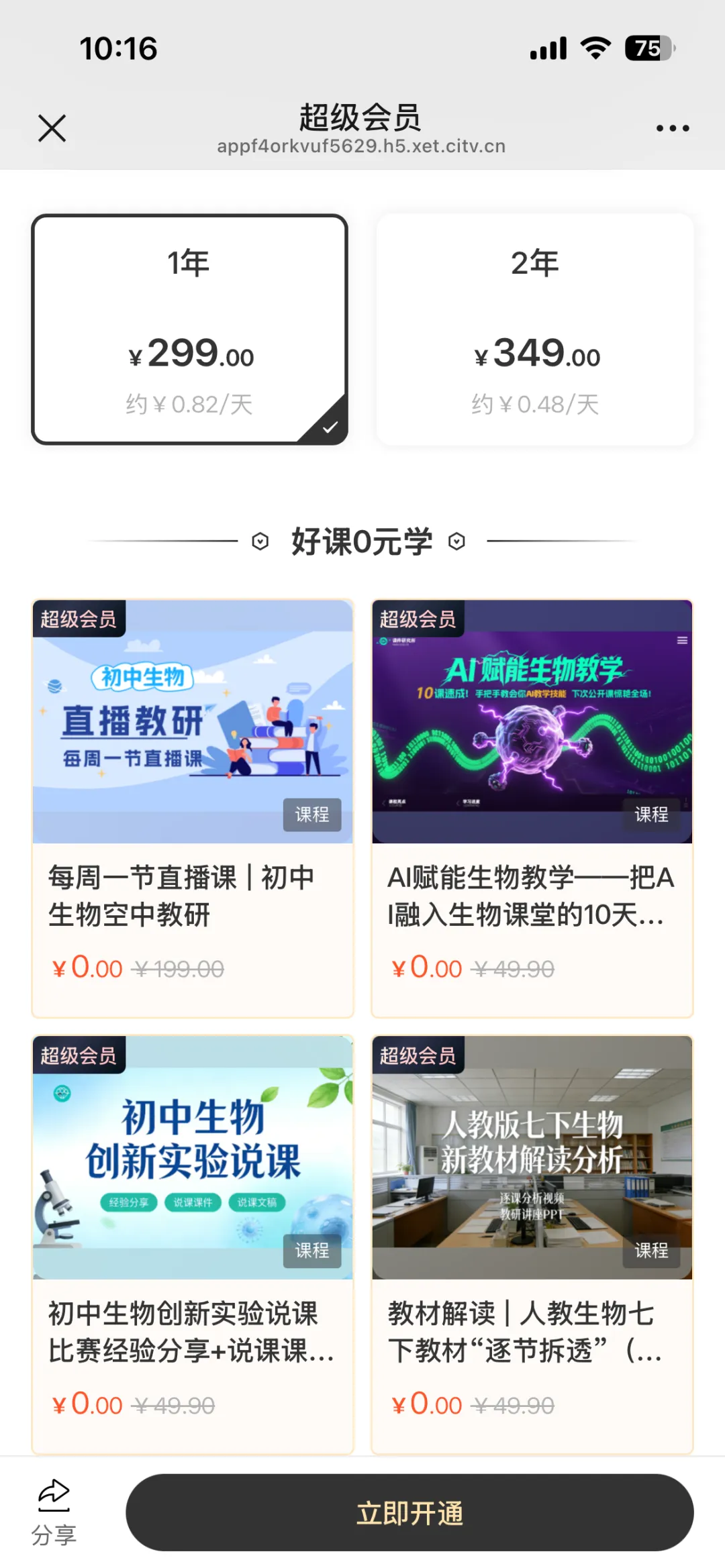Open the 教材解读 人教生物七下 course card
The height and width of the screenshot is (1568, 725).
click(x=532, y=1245)
